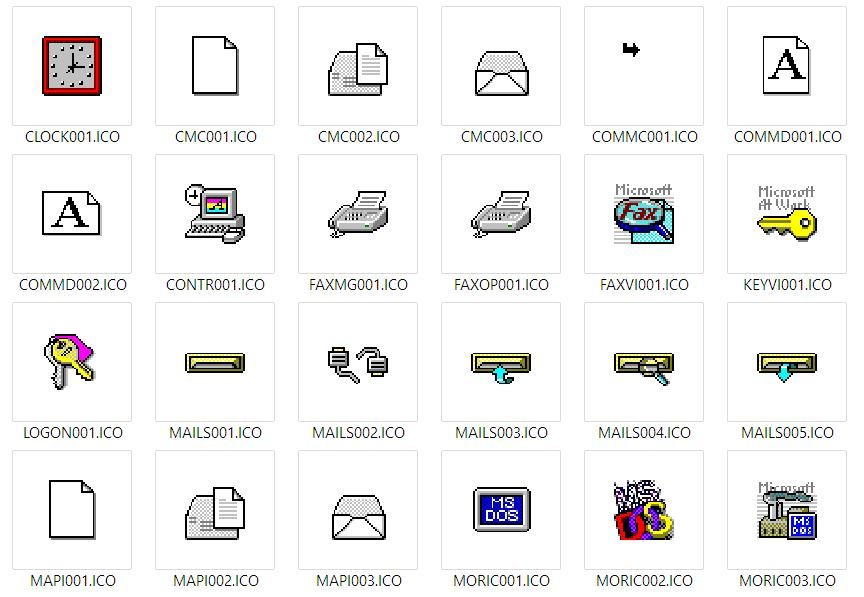Open the CLOCK001.ICO file
The width and height of the screenshot is (864, 597).
point(72,66)
